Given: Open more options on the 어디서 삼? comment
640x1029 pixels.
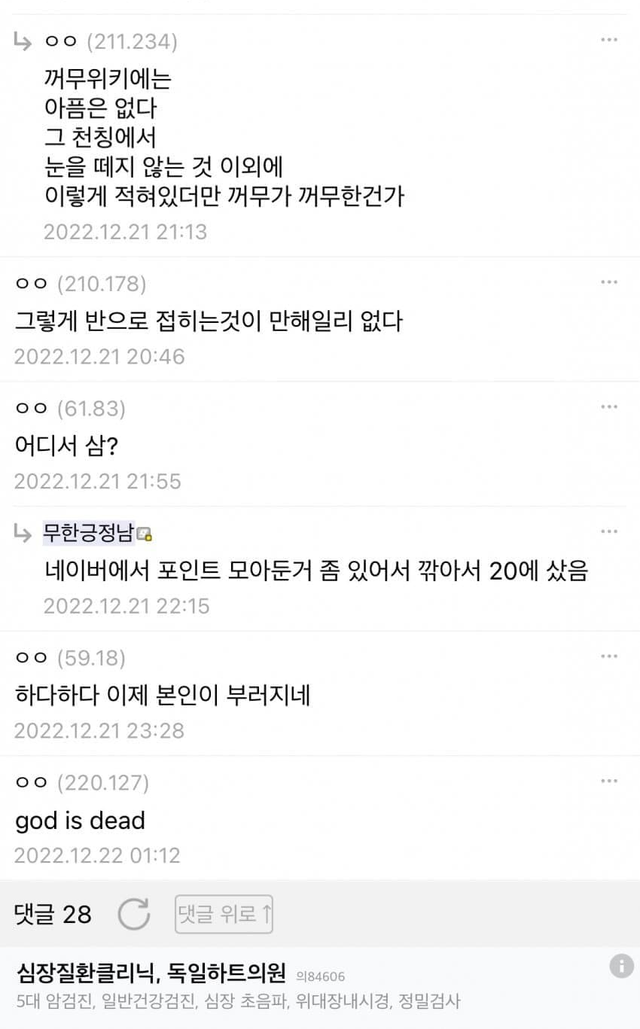Looking at the screenshot, I should [608, 407].
